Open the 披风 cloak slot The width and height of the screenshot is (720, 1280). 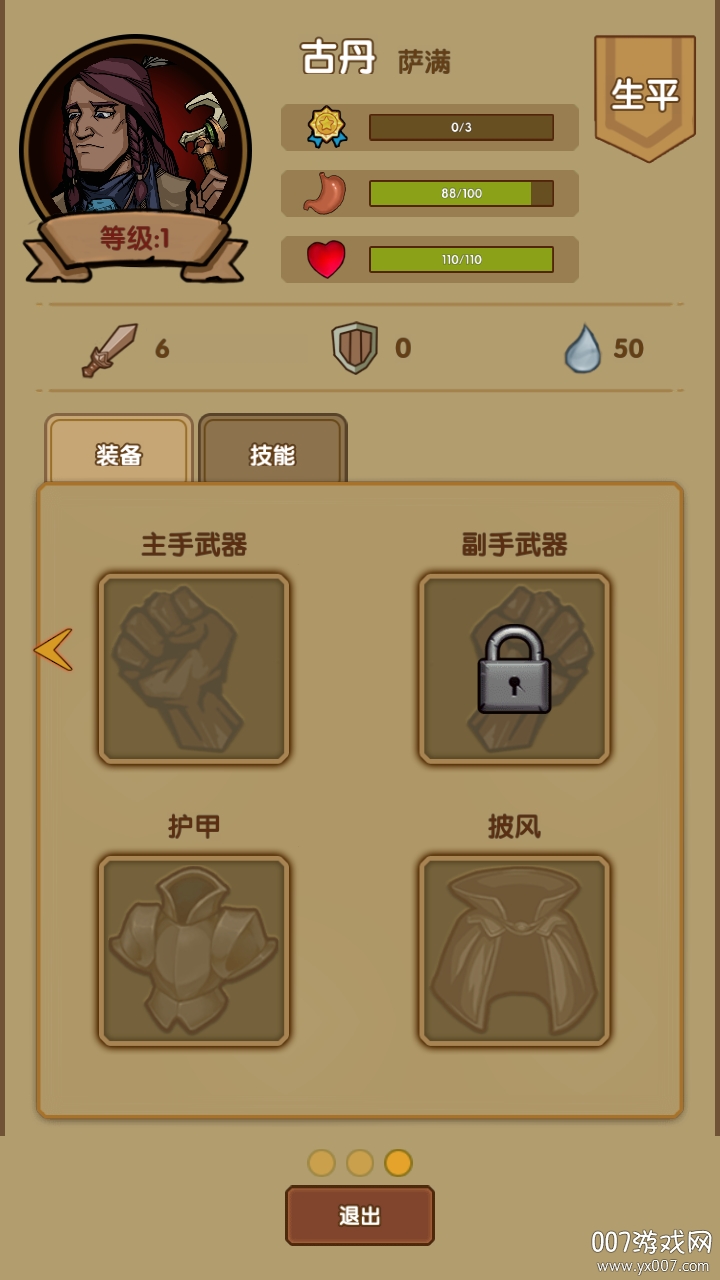[514, 950]
